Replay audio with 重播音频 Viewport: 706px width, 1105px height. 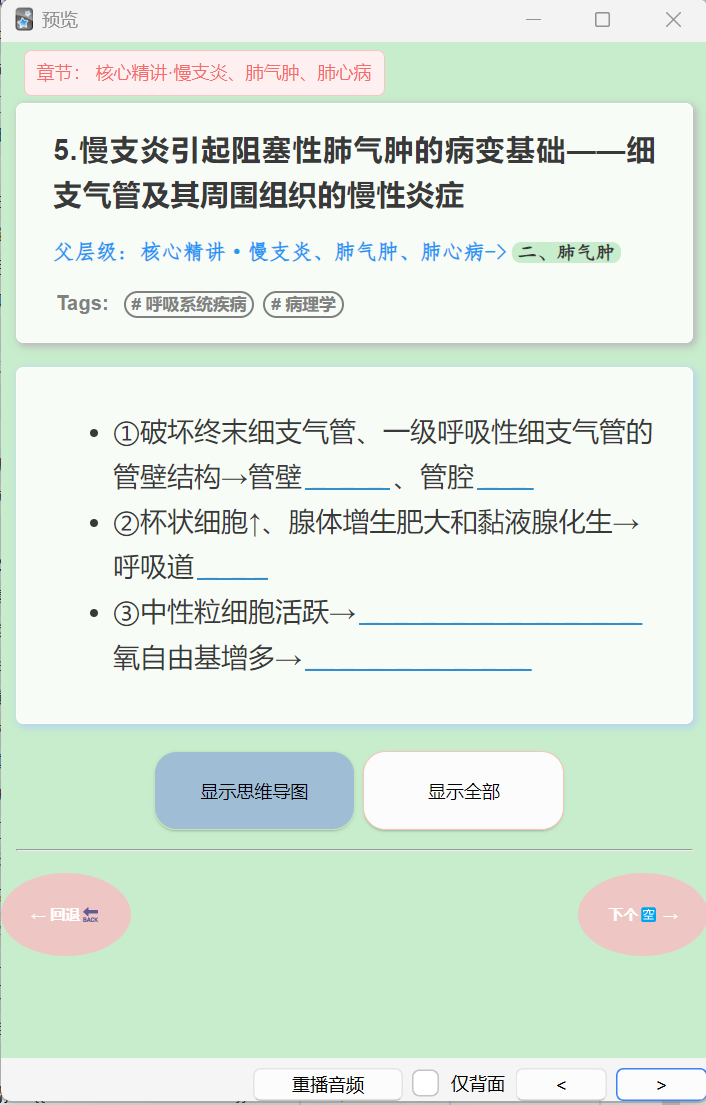[x=327, y=1084]
